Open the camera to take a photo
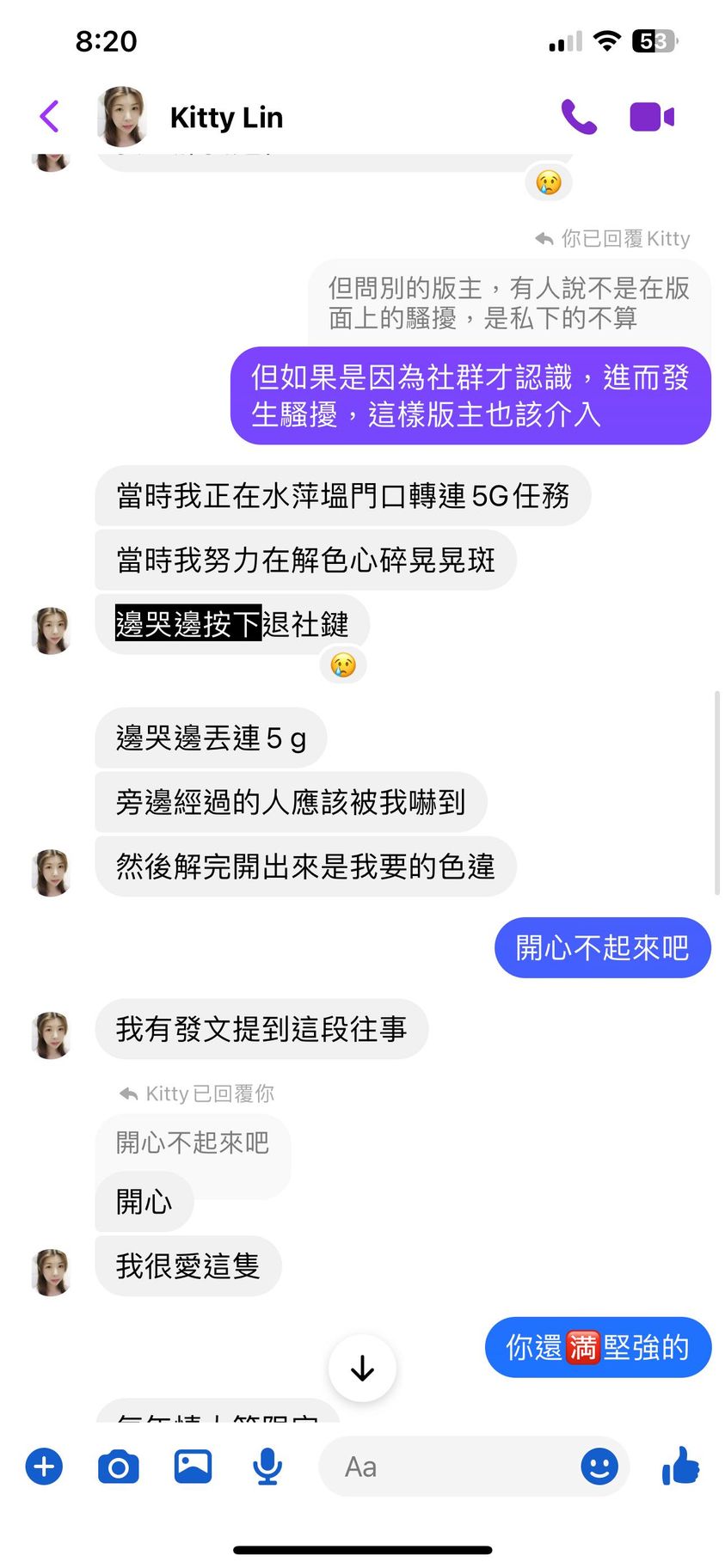Viewport: 725px width, 1568px height. [x=119, y=1467]
